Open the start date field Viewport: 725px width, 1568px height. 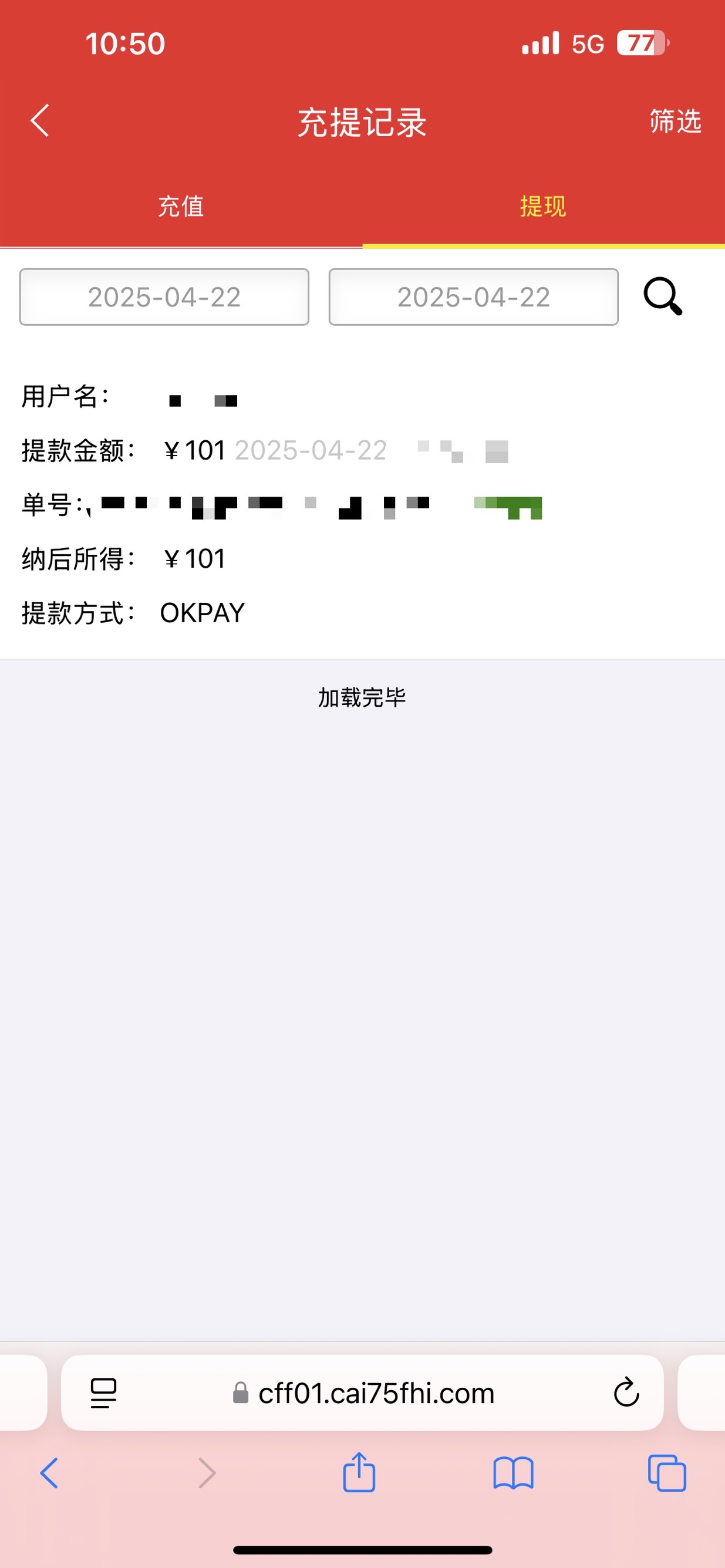[x=164, y=297]
